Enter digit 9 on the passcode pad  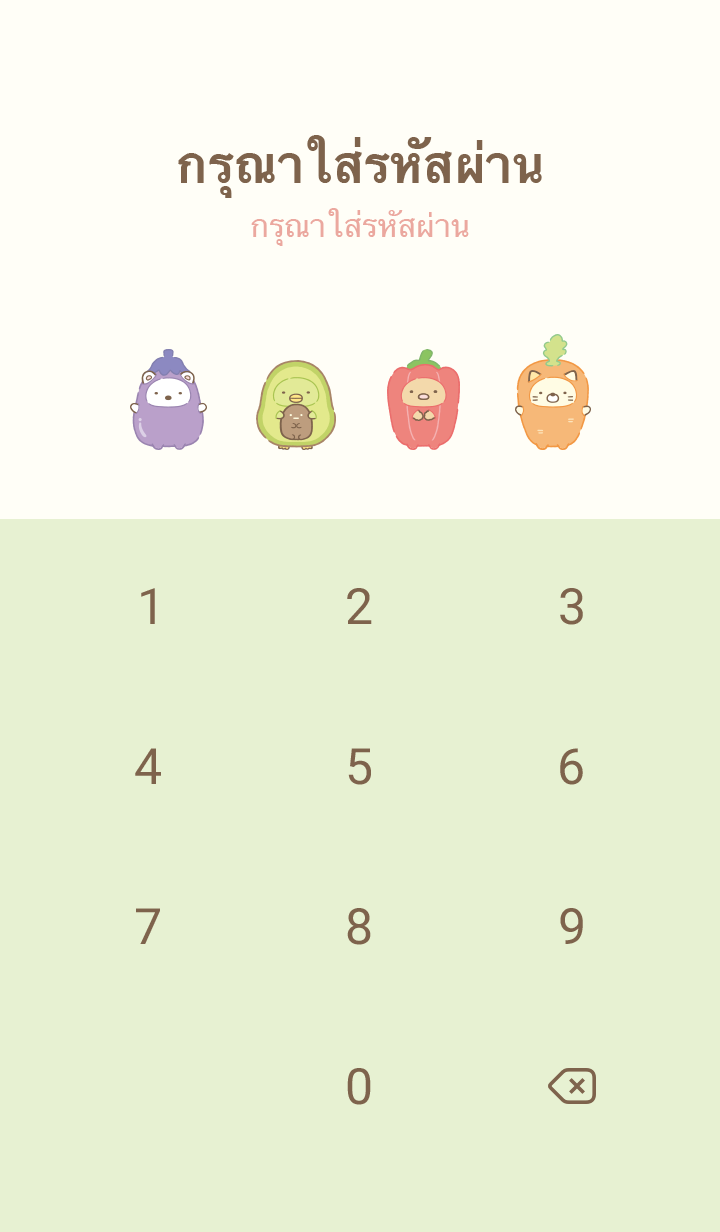coord(571,927)
